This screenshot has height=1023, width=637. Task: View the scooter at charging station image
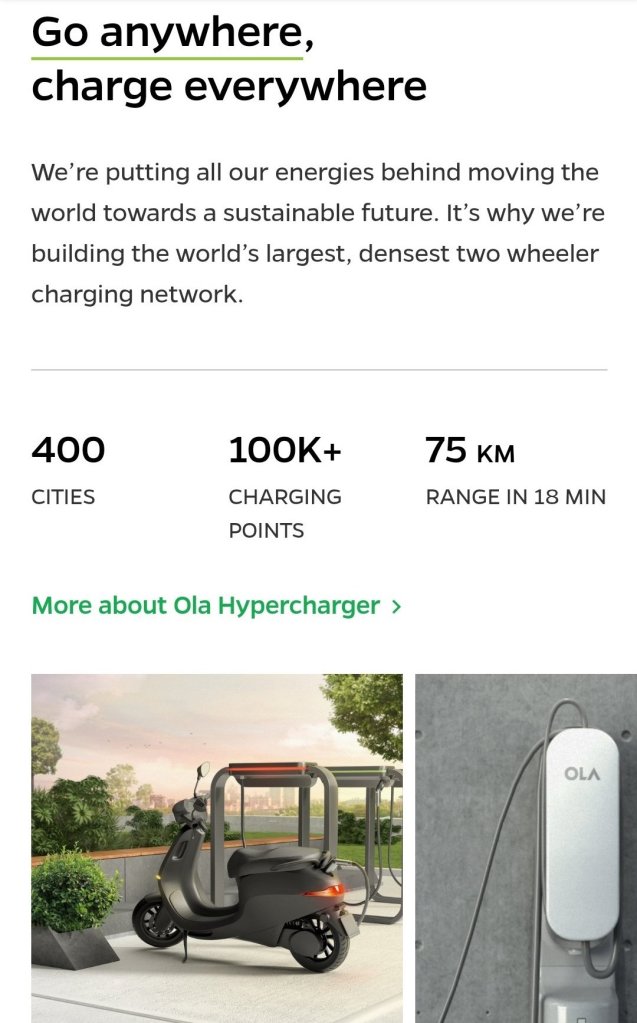pyautogui.click(x=217, y=848)
